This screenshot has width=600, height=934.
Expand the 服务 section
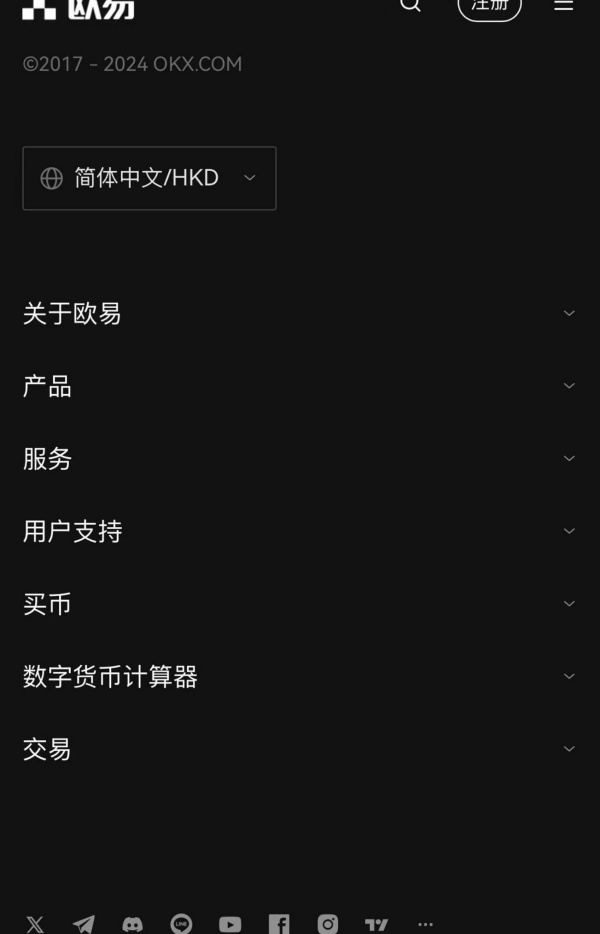pyautogui.click(x=299, y=458)
